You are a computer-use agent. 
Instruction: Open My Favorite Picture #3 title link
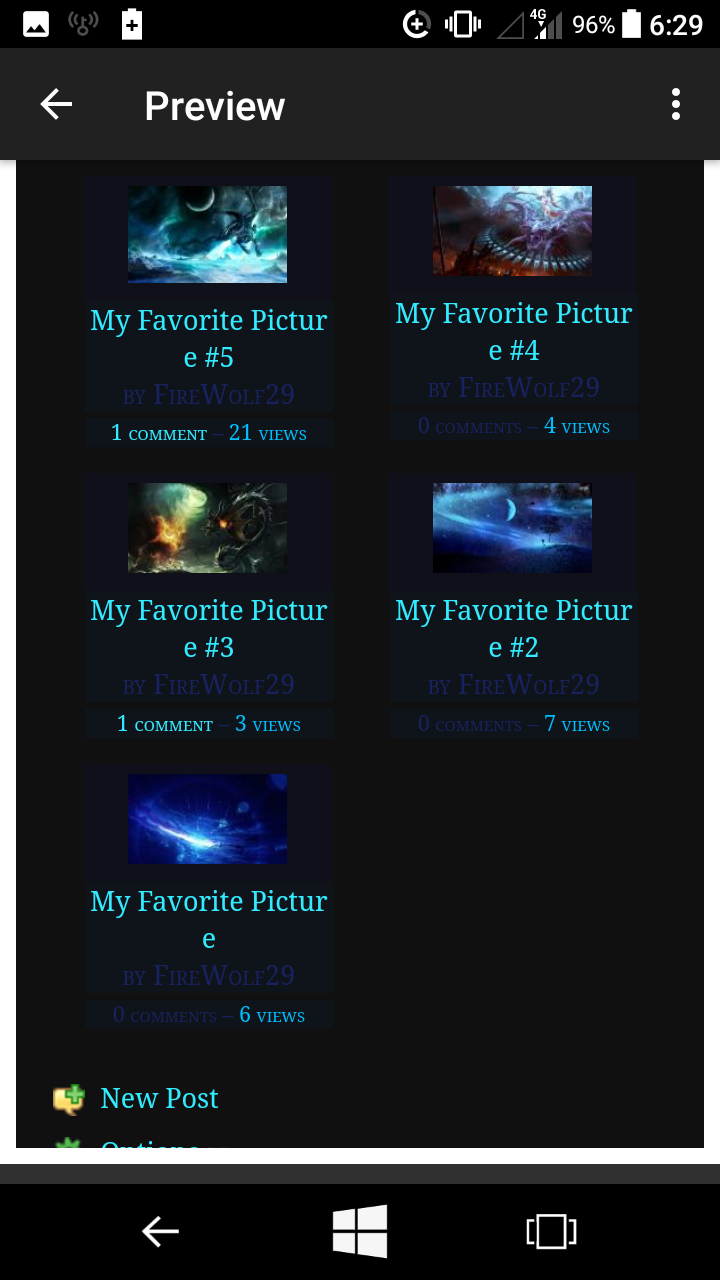pos(208,628)
